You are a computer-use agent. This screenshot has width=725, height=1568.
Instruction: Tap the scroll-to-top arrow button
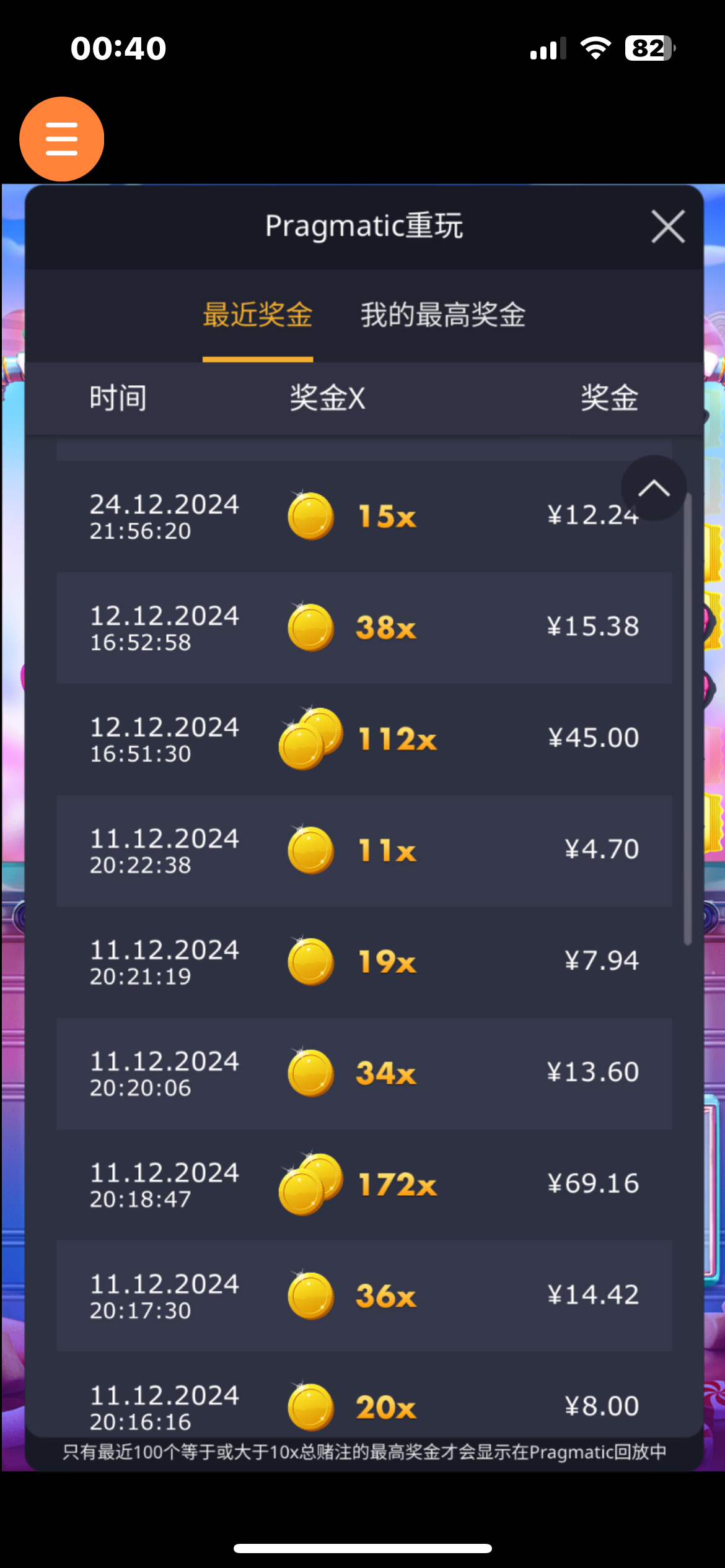[654, 489]
